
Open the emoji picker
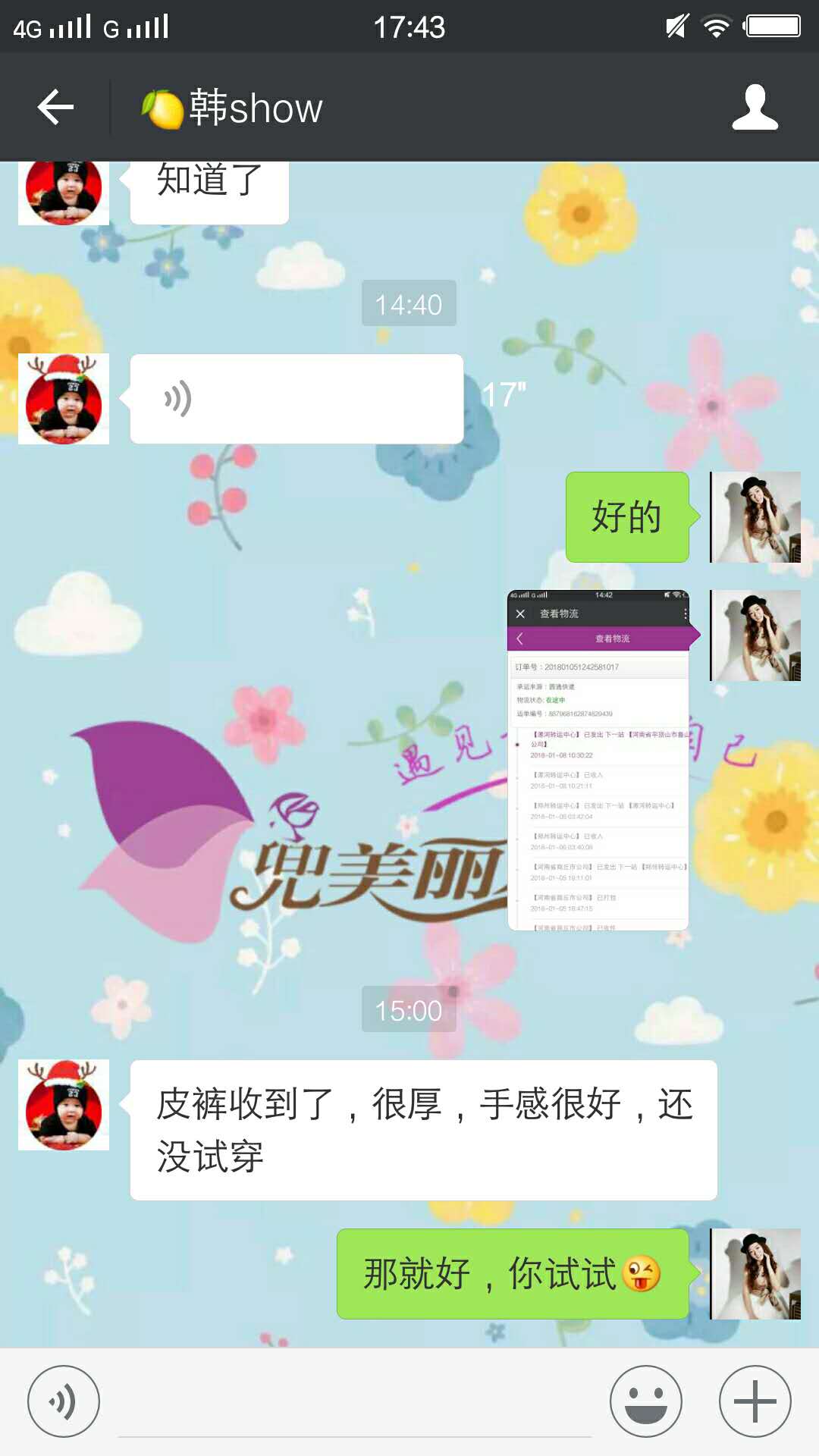pos(646,1401)
